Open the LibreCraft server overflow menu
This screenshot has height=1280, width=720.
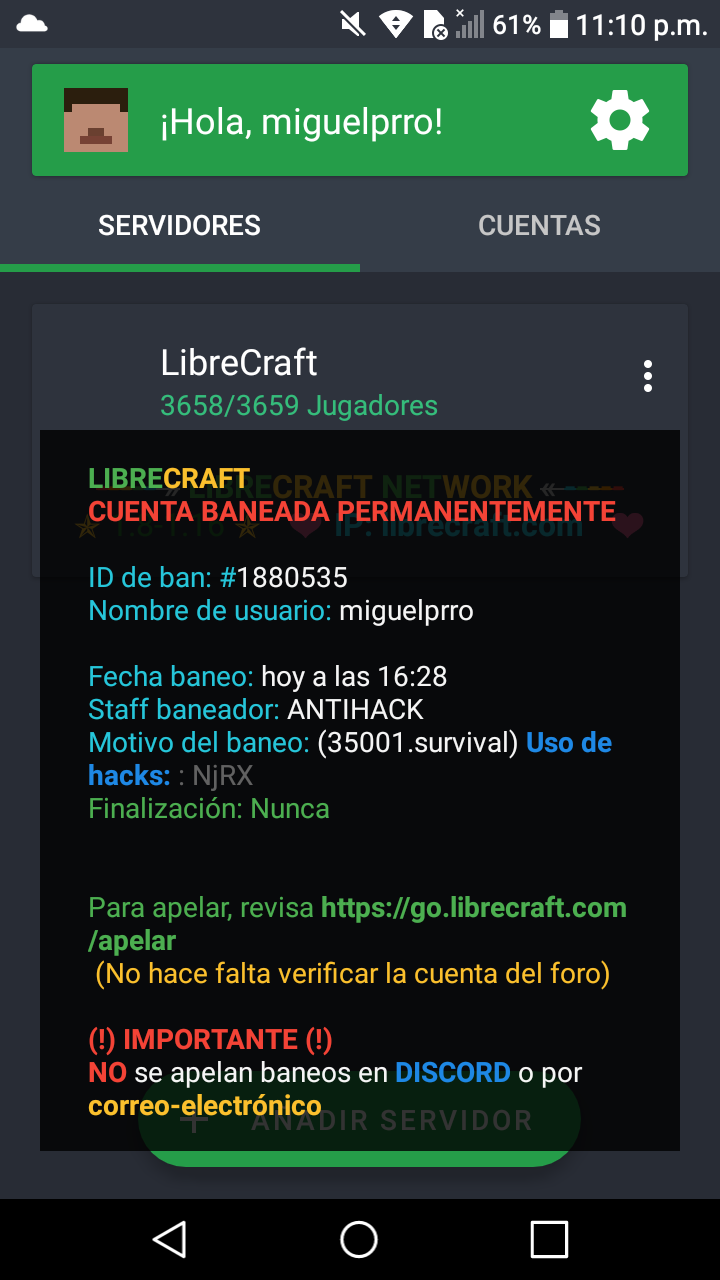tap(648, 376)
